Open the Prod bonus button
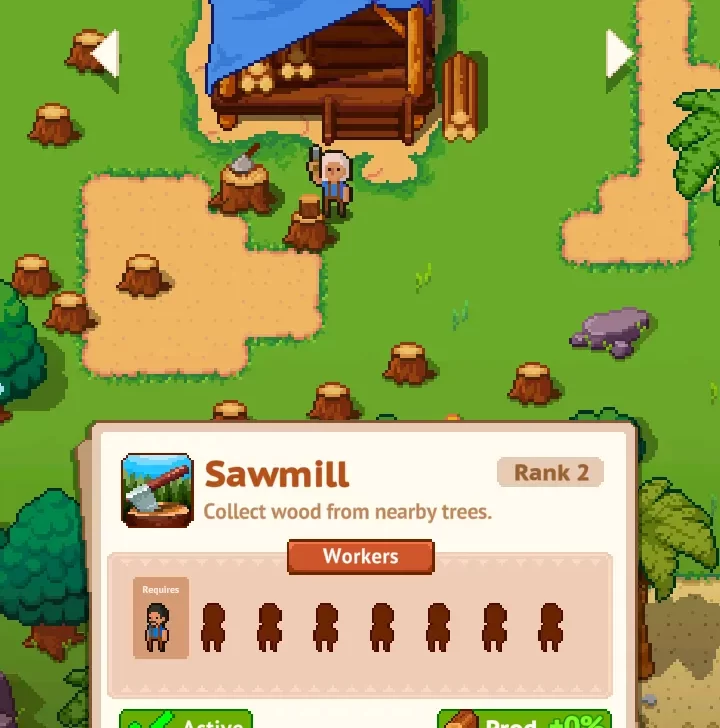The width and height of the screenshot is (720, 728). [x=524, y=720]
